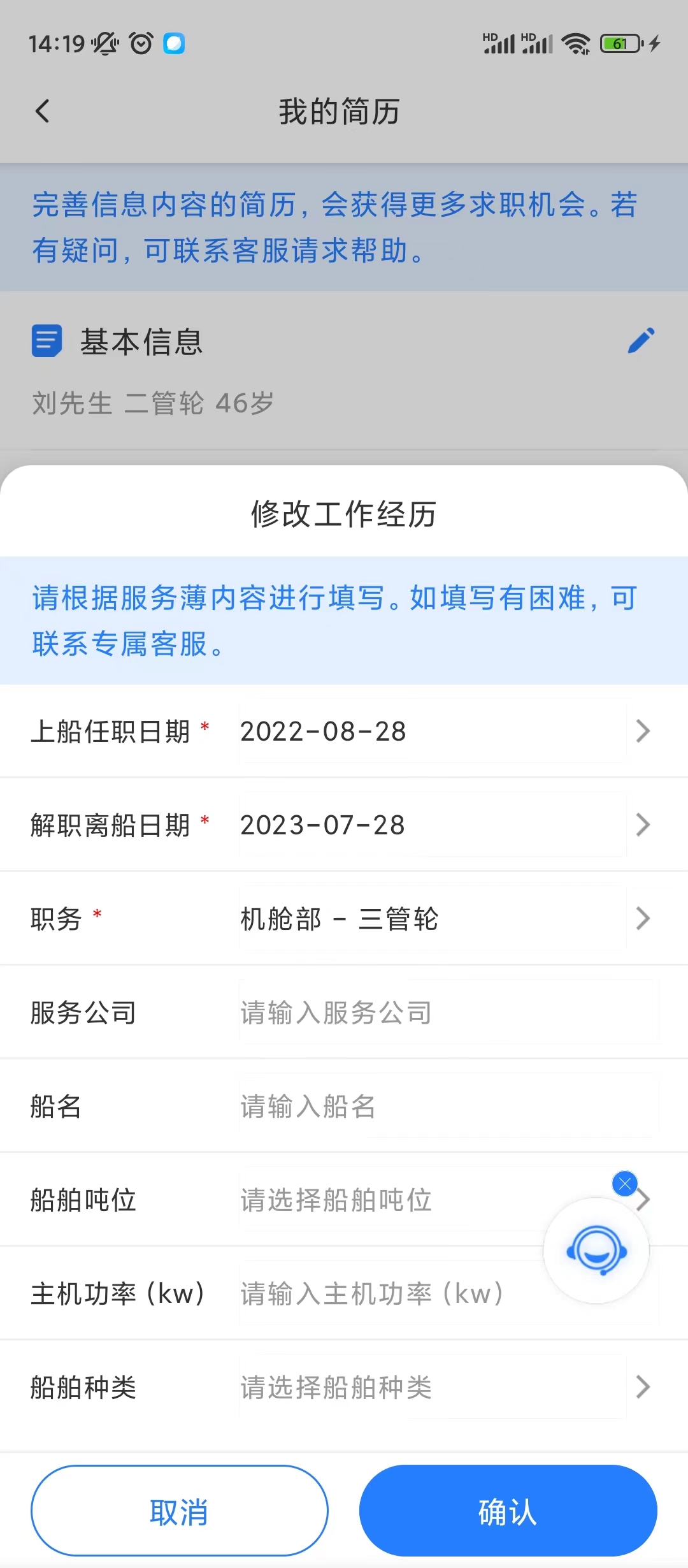The image size is (688, 1568).
Task: Enter text in the 船名 field
Action: (449, 1106)
